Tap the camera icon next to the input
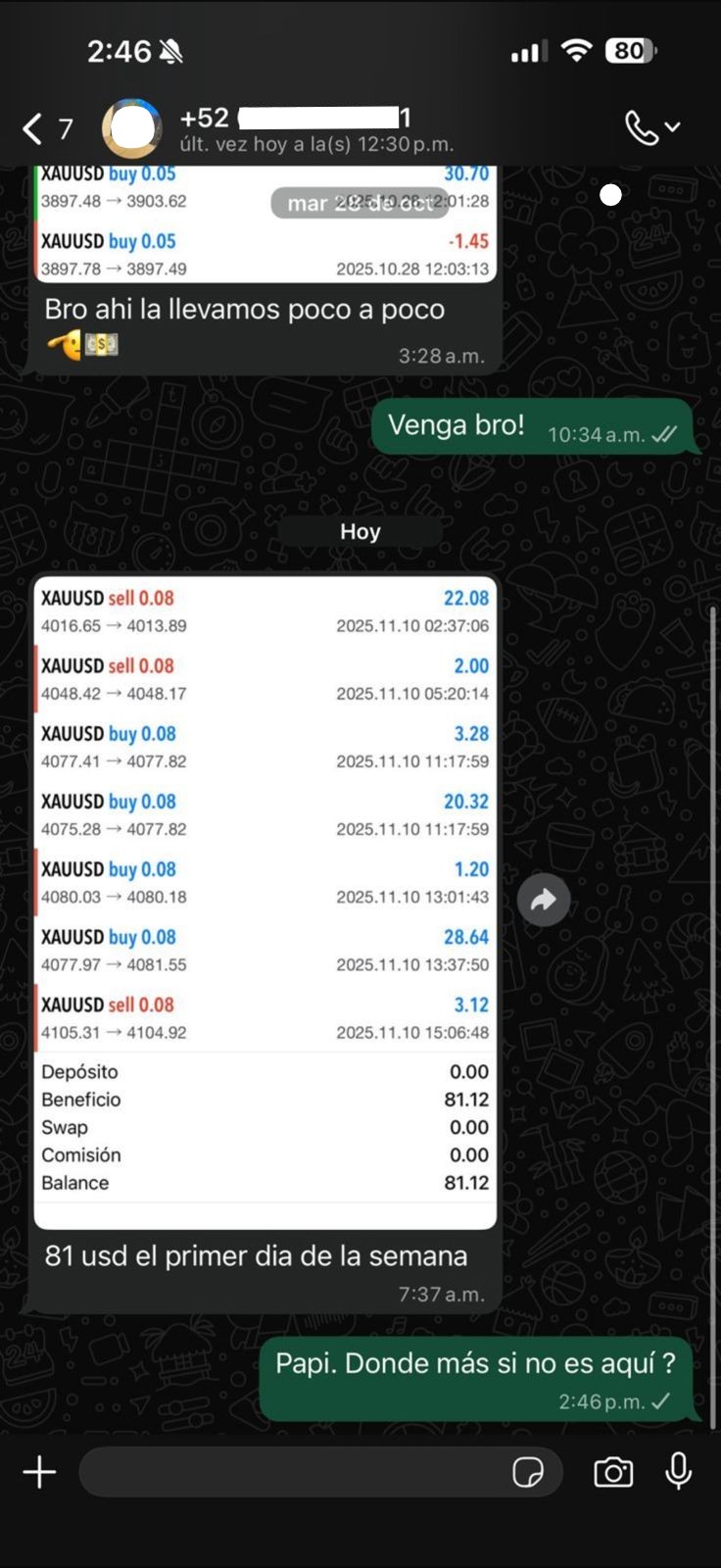Viewport: 721px width, 1568px height. coord(612,1472)
